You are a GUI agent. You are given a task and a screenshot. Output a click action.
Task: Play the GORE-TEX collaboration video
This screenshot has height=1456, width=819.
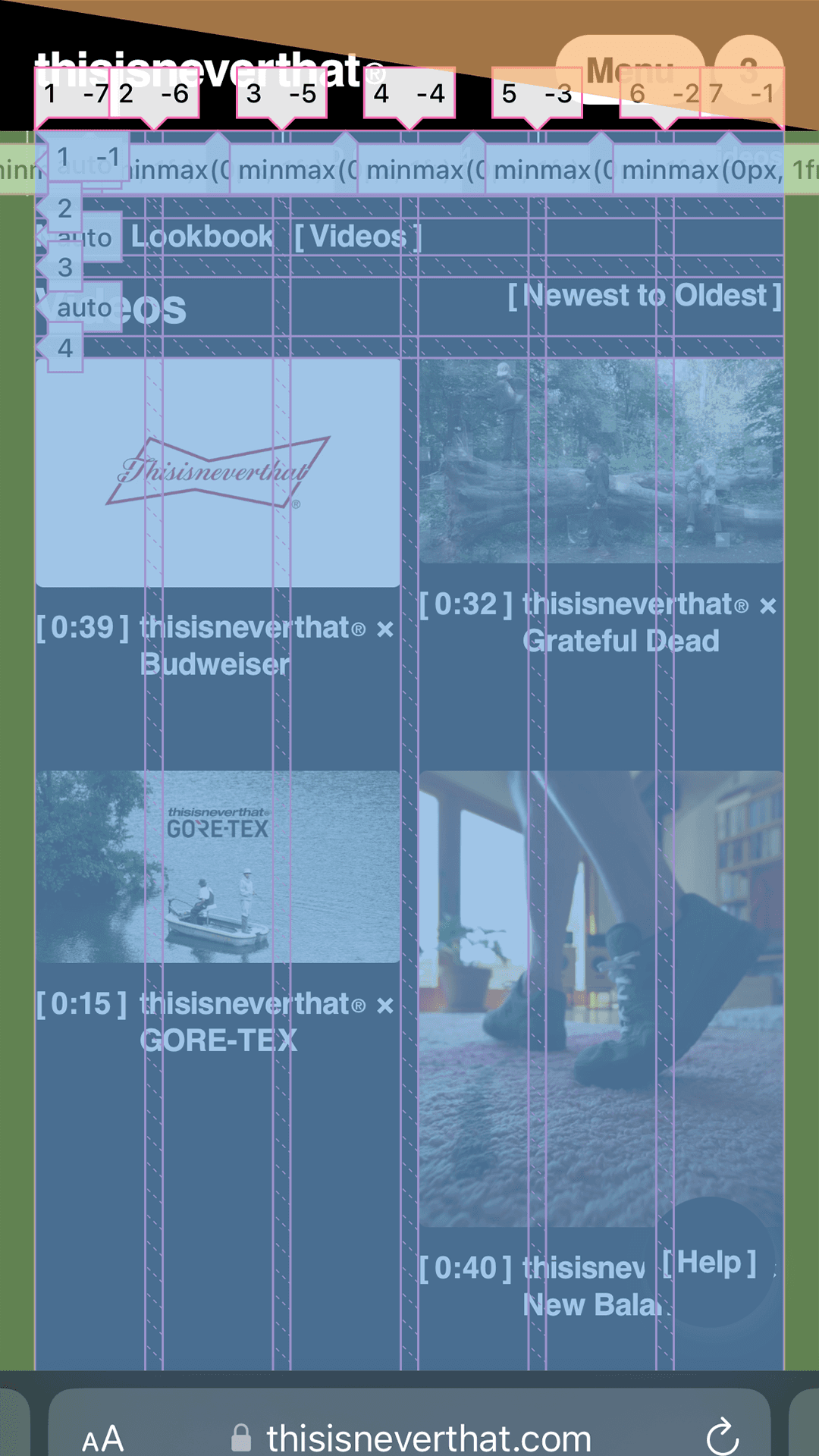click(x=218, y=867)
